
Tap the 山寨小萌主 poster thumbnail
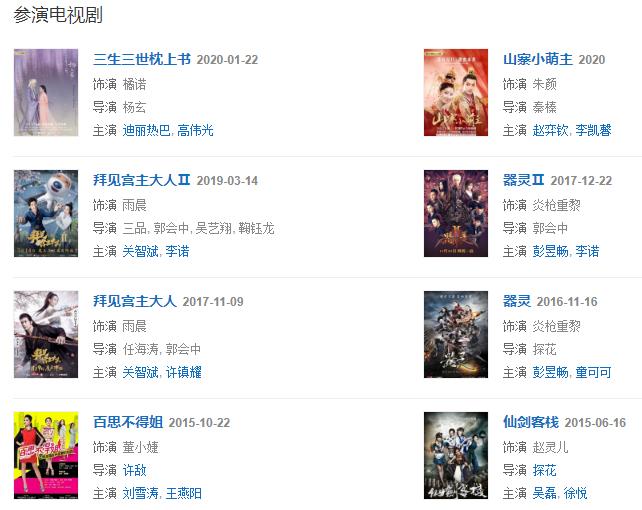(456, 93)
